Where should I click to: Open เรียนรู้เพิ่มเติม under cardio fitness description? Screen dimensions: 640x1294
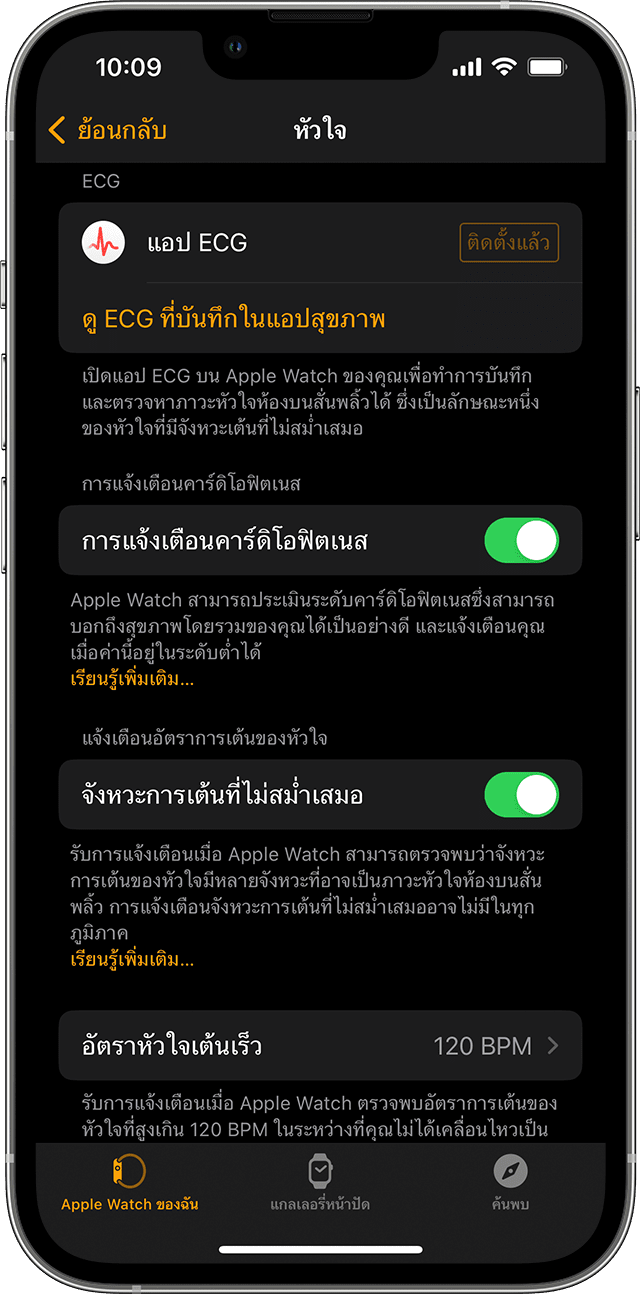[132, 679]
